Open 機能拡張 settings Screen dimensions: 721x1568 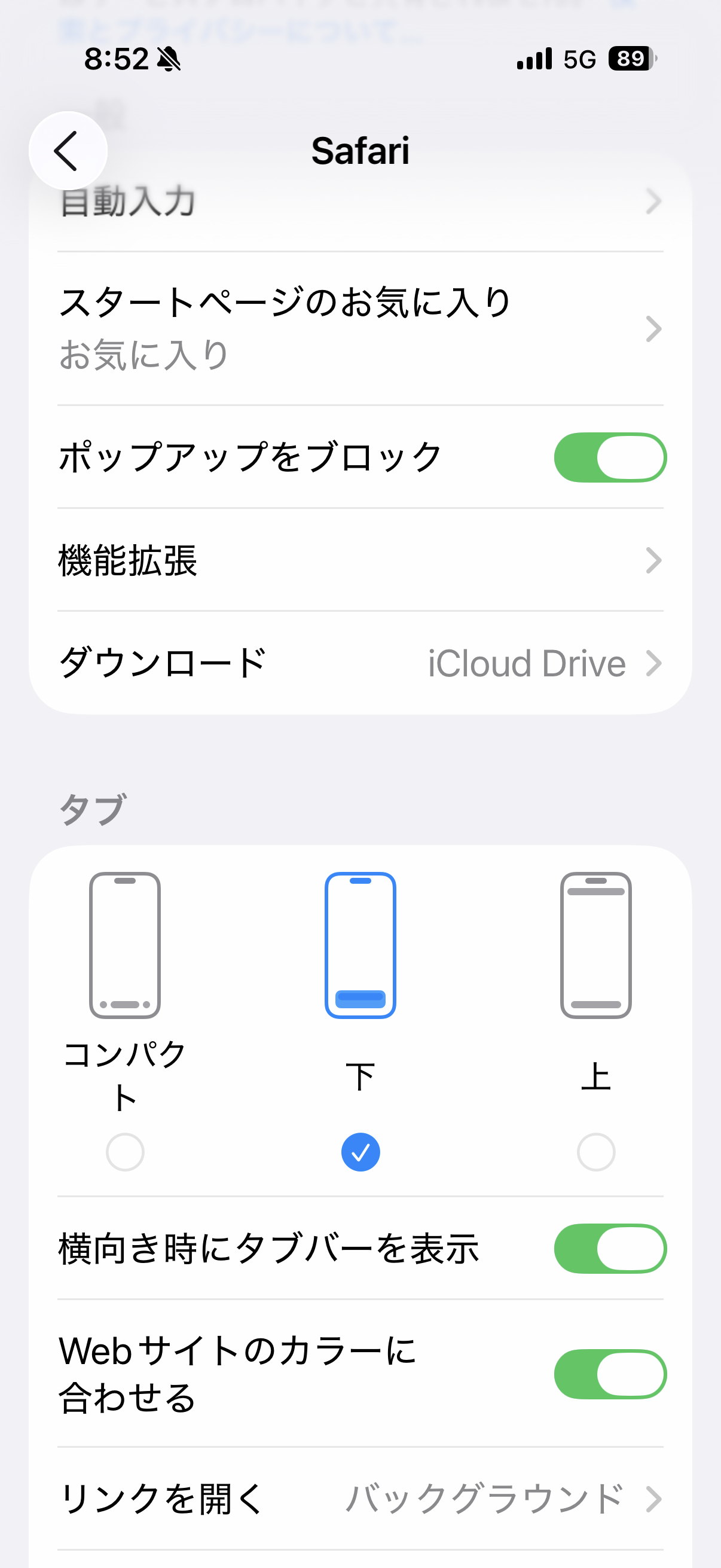[359, 560]
